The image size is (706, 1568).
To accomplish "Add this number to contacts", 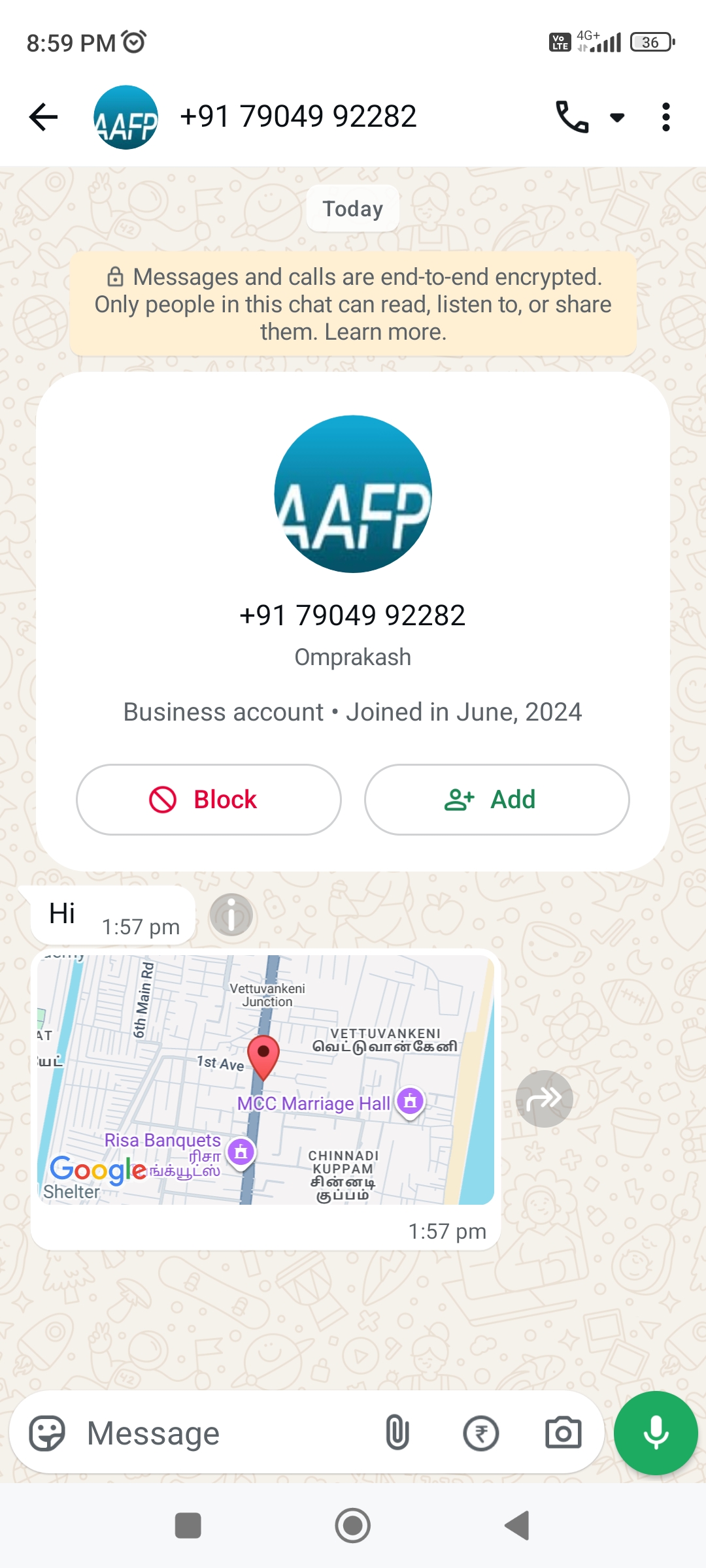I will pyautogui.click(x=497, y=800).
